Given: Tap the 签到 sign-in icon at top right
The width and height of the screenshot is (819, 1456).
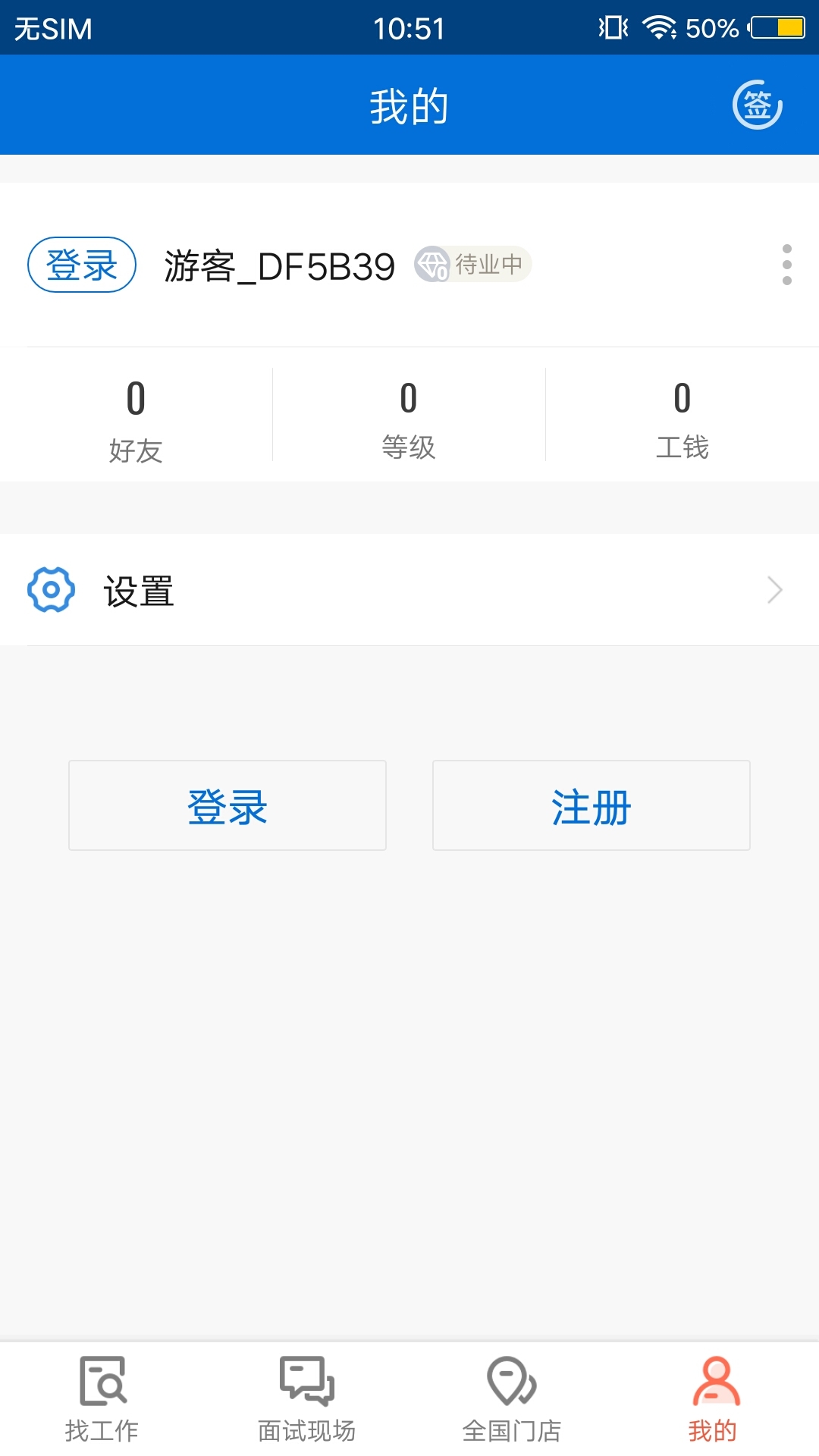Looking at the screenshot, I should click(x=756, y=105).
